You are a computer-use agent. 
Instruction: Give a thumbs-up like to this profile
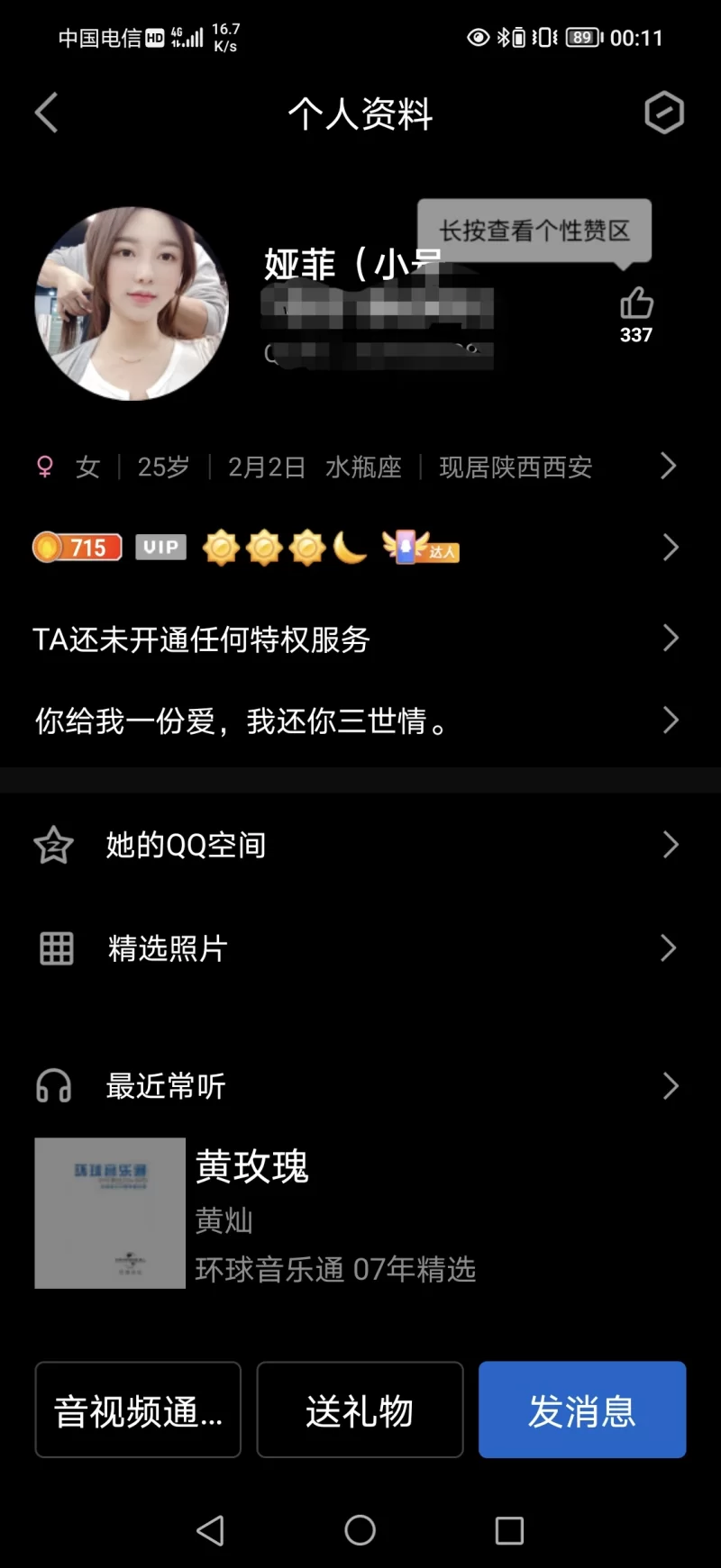point(636,304)
